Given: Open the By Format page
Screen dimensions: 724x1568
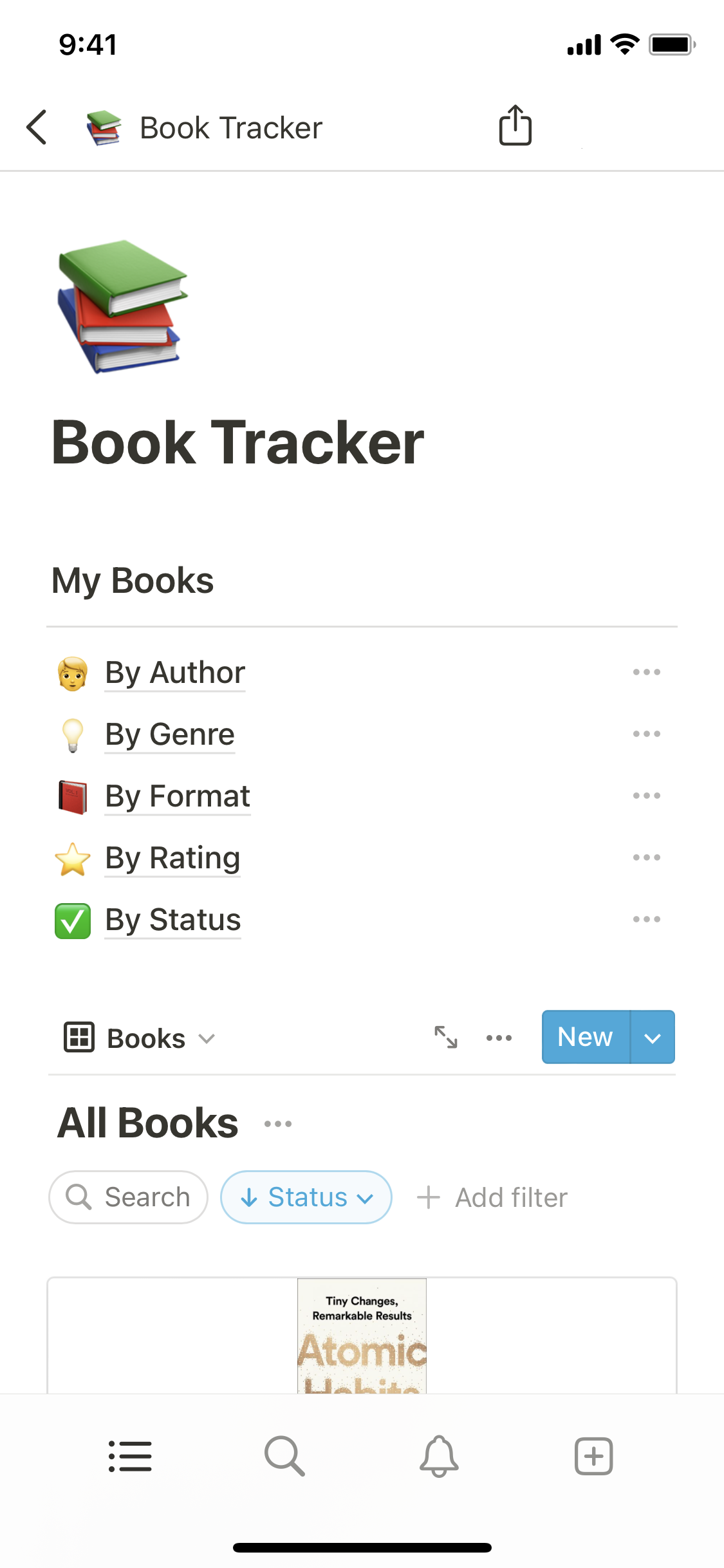Looking at the screenshot, I should [177, 796].
